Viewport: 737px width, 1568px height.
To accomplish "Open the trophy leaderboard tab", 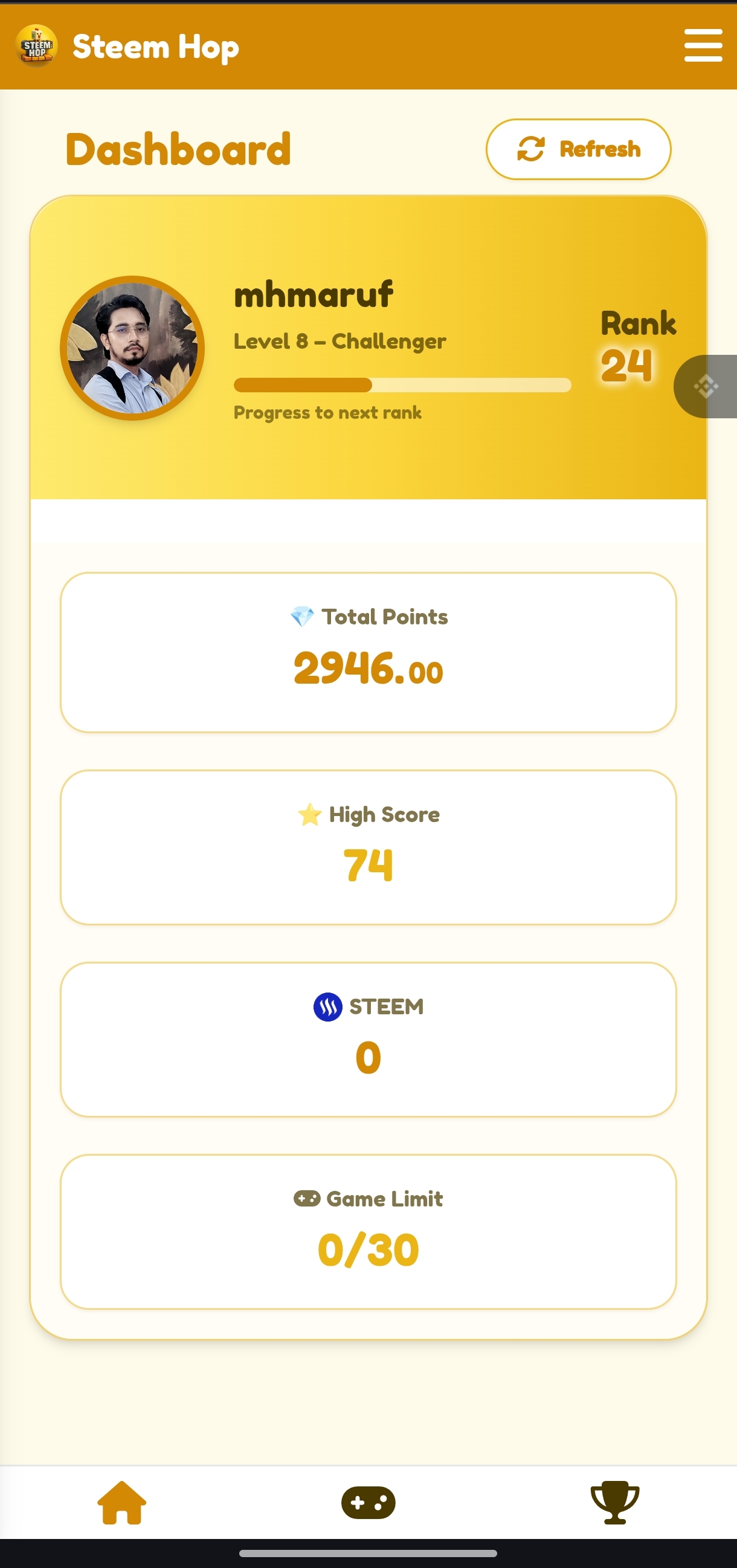I will [615, 1502].
